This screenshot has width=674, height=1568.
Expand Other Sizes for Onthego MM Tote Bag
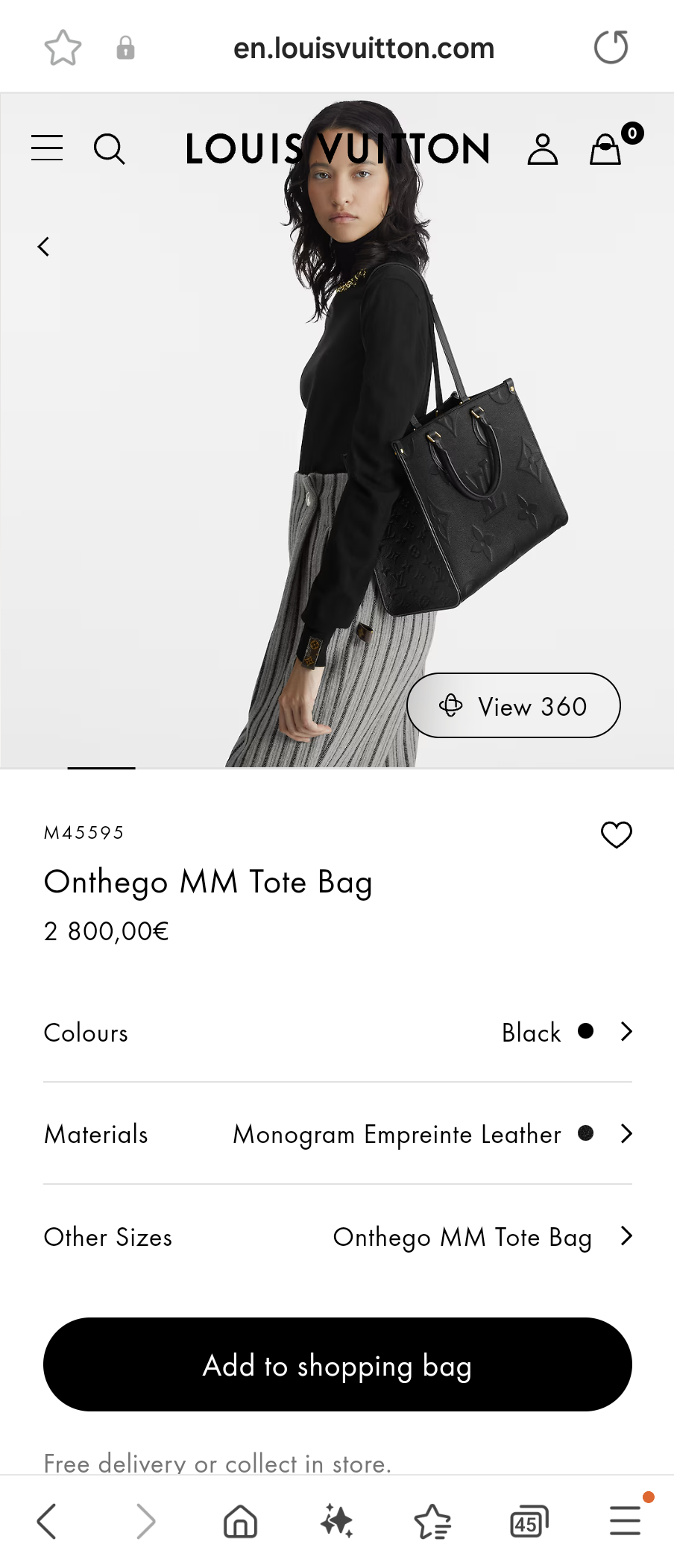click(x=625, y=1236)
